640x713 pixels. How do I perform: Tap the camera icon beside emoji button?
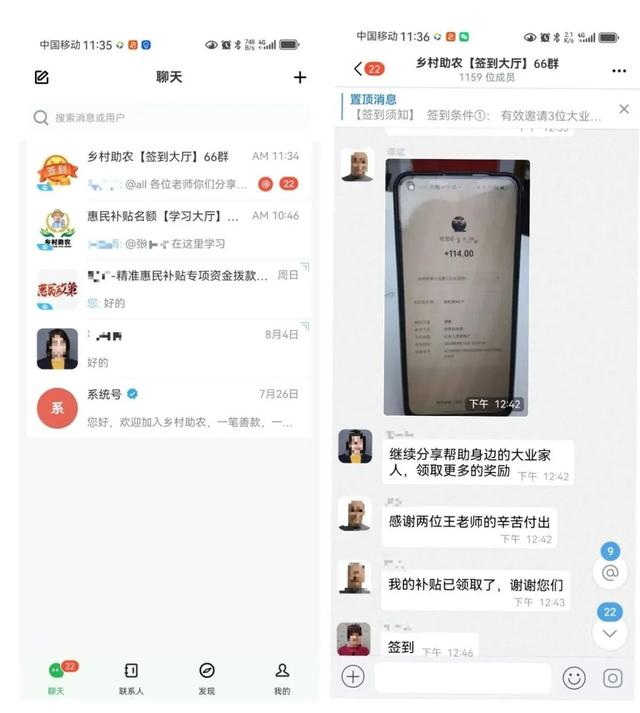tap(613, 677)
